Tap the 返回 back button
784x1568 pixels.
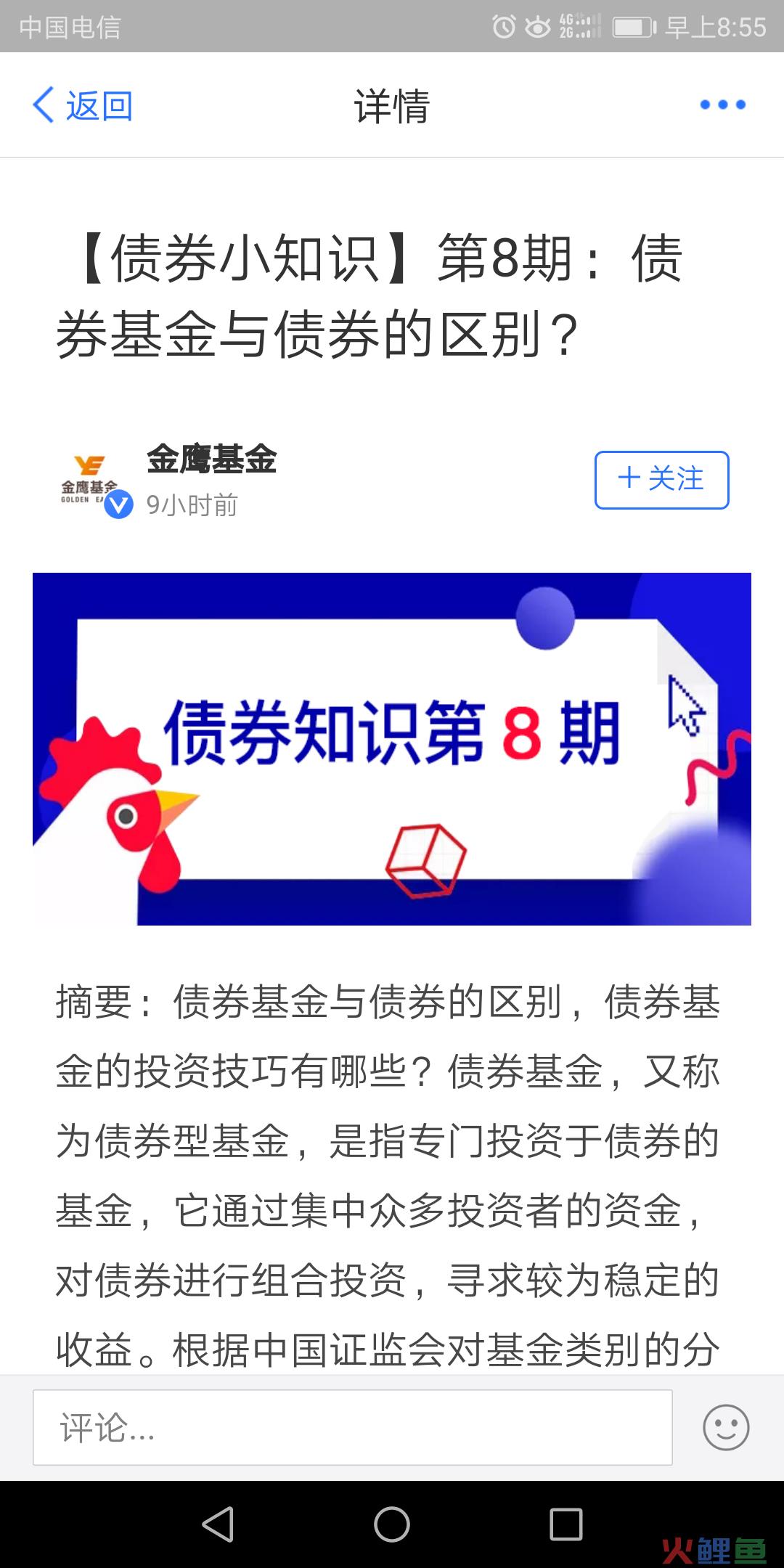click(83, 106)
